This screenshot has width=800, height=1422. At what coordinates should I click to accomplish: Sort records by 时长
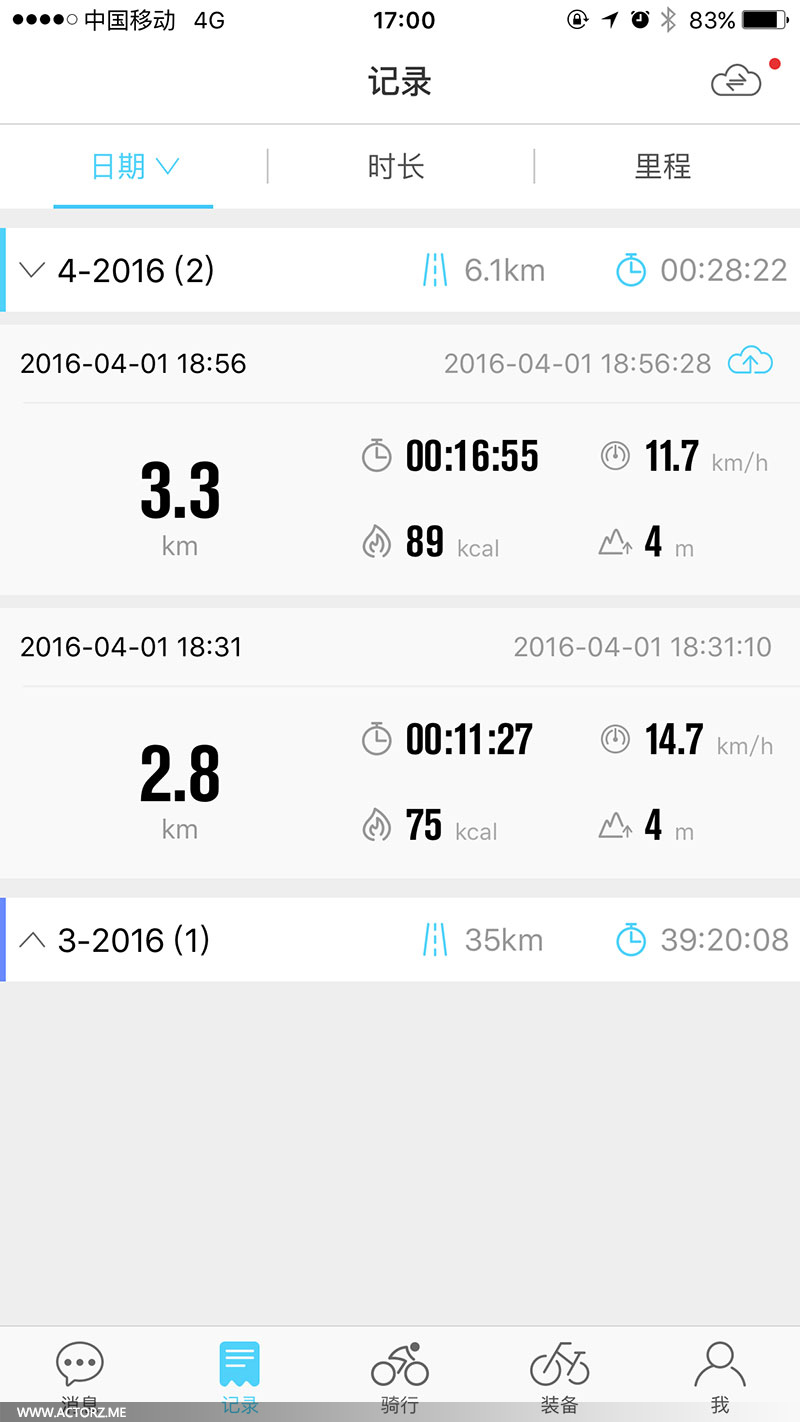[x=397, y=167]
